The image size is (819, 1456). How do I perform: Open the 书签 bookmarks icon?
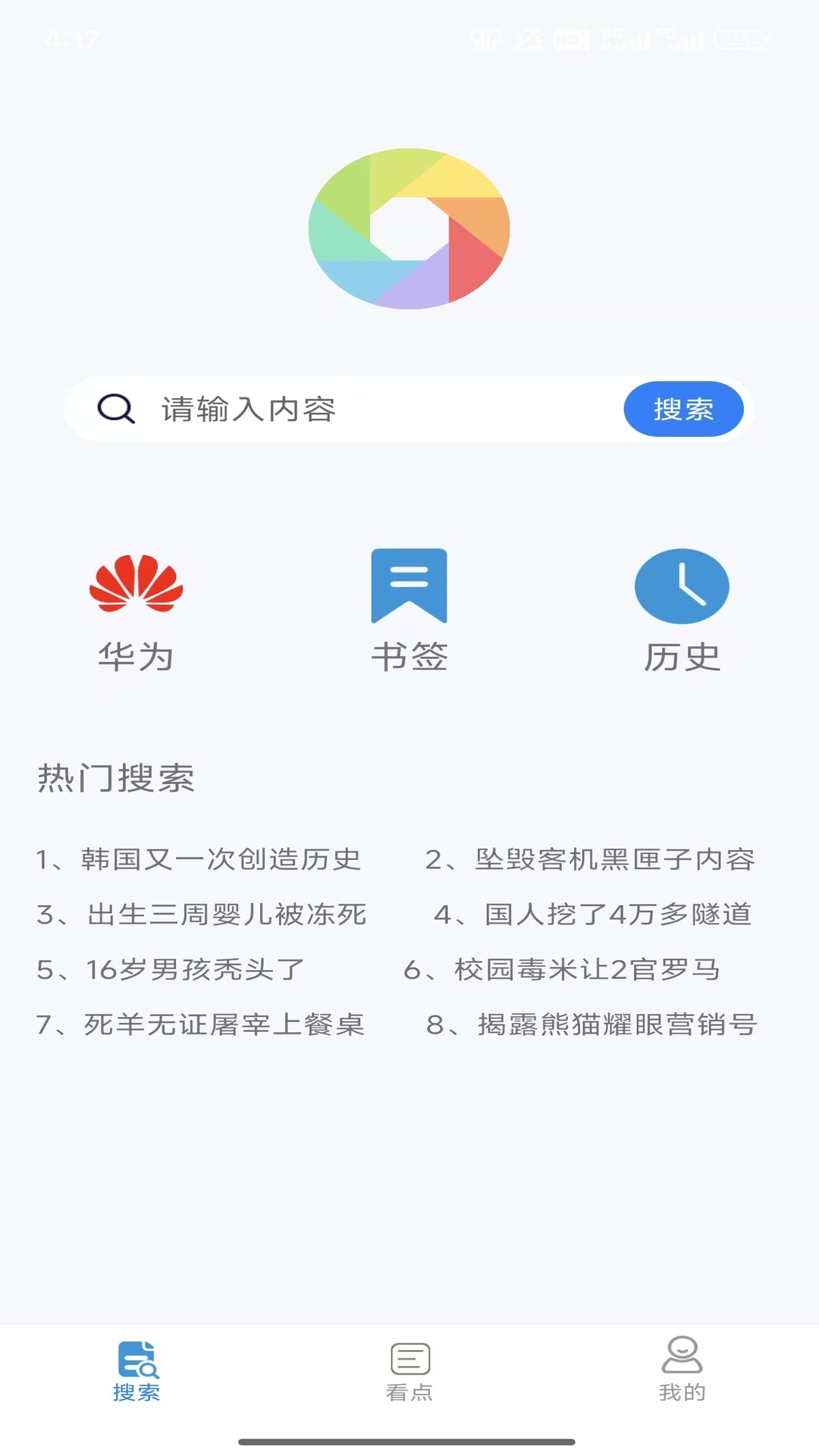tap(409, 585)
